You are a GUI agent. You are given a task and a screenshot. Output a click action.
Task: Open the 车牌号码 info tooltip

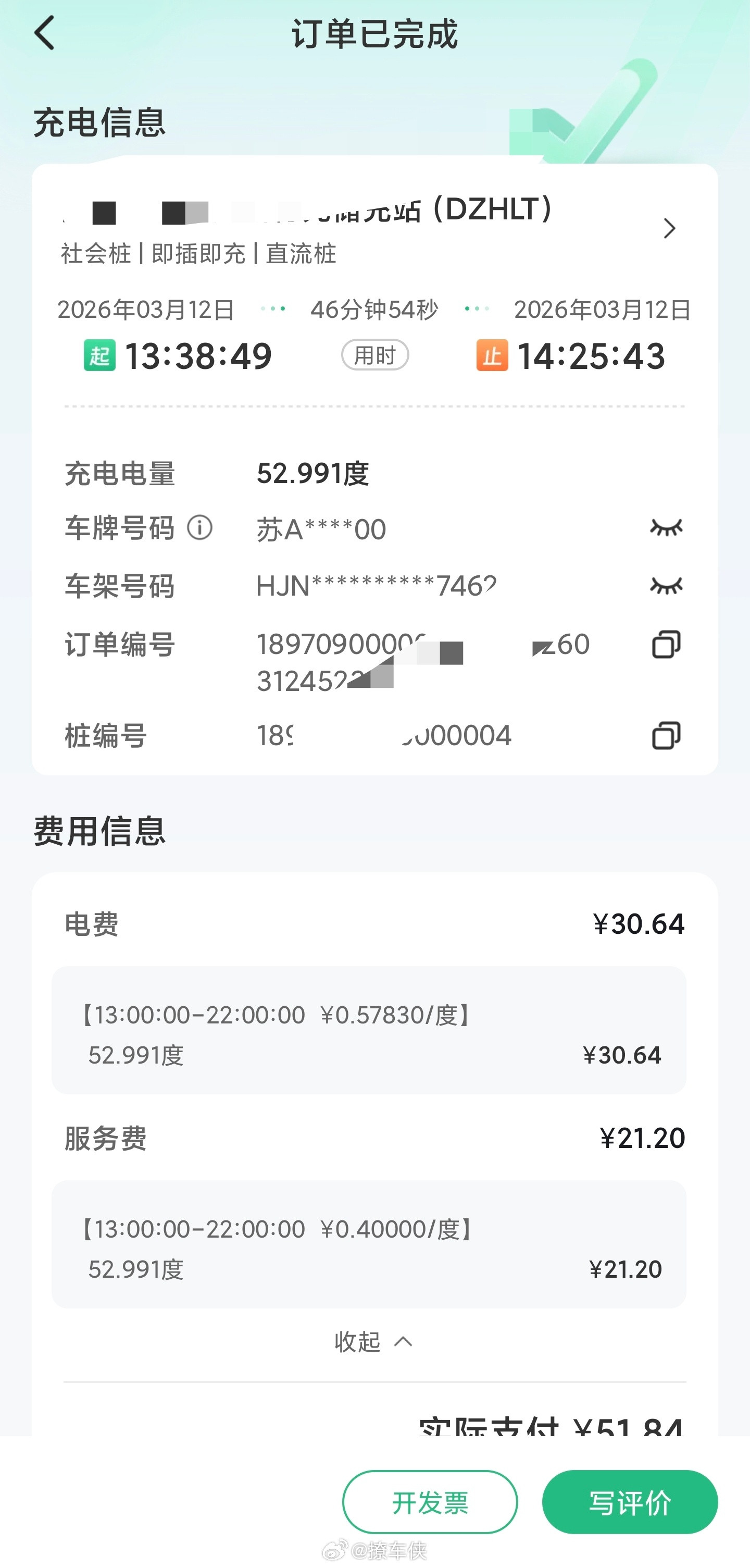point(200,528)
